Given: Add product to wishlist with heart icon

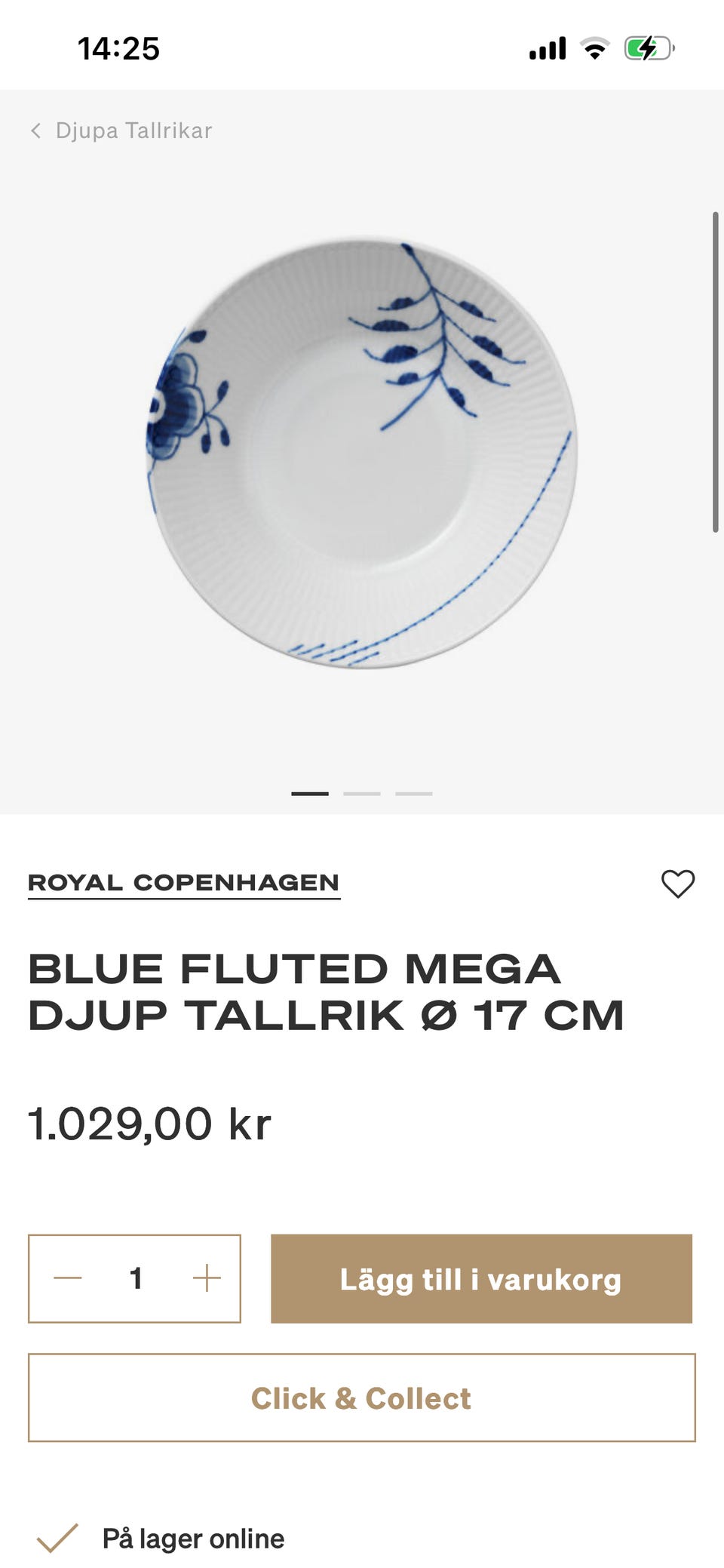Looking at the screenshot, I should (x=677, y=884).
